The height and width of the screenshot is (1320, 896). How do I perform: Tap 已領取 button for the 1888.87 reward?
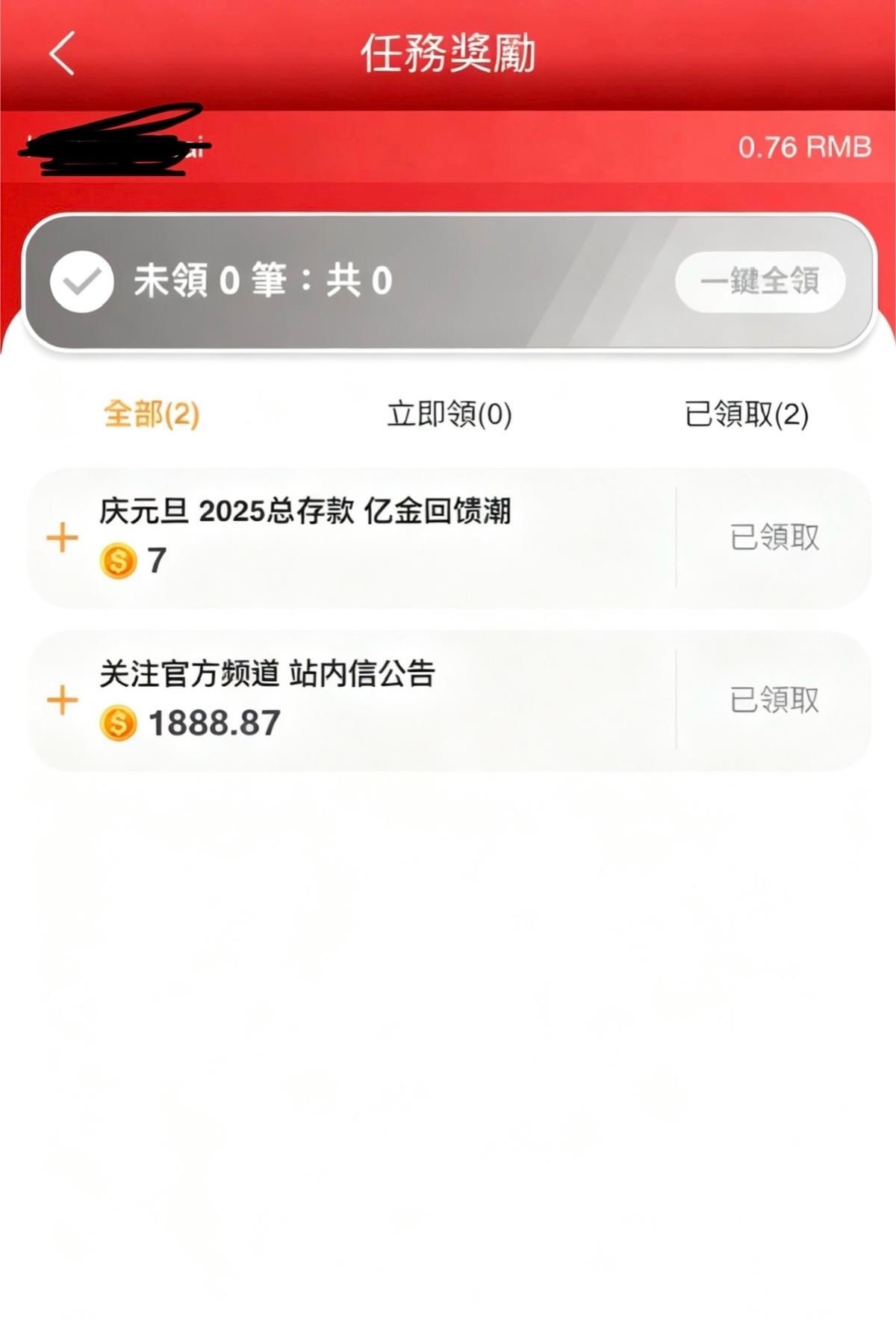[x=774, y=700]
